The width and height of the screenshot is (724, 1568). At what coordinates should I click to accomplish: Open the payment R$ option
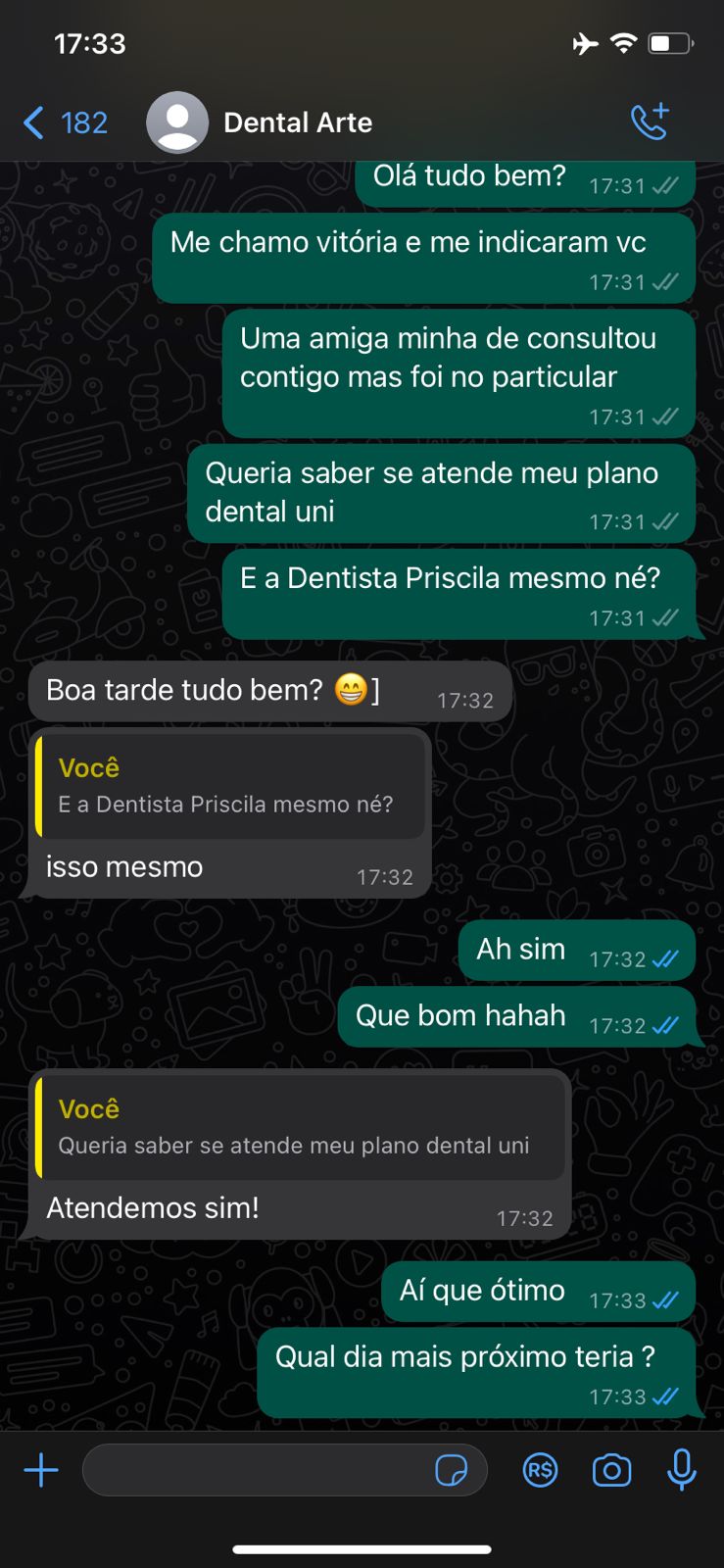coord(540,1470)
